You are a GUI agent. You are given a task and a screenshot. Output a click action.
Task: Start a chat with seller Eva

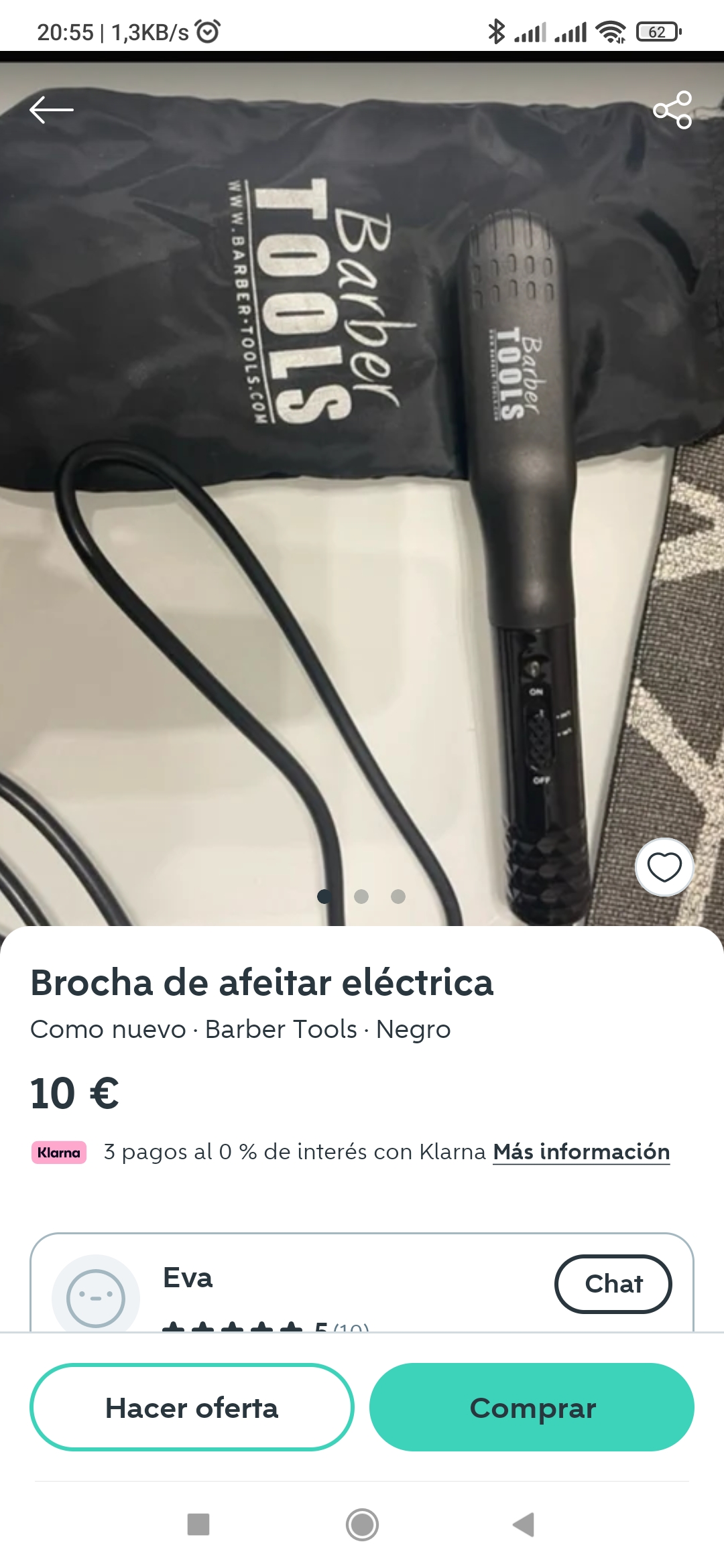coord(613,1284)
